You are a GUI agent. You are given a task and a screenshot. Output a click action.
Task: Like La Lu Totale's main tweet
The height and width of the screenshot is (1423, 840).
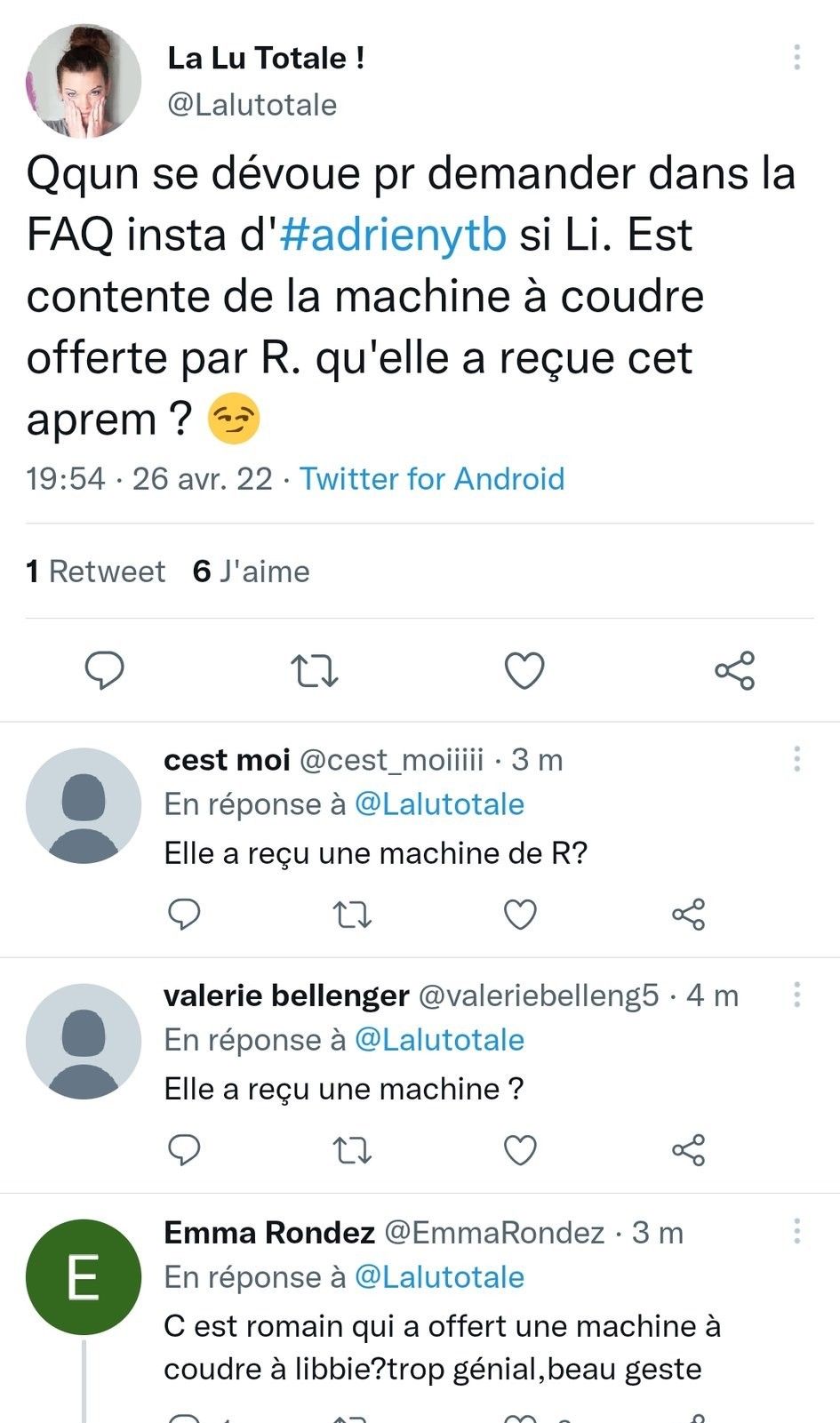click(524, 671)
